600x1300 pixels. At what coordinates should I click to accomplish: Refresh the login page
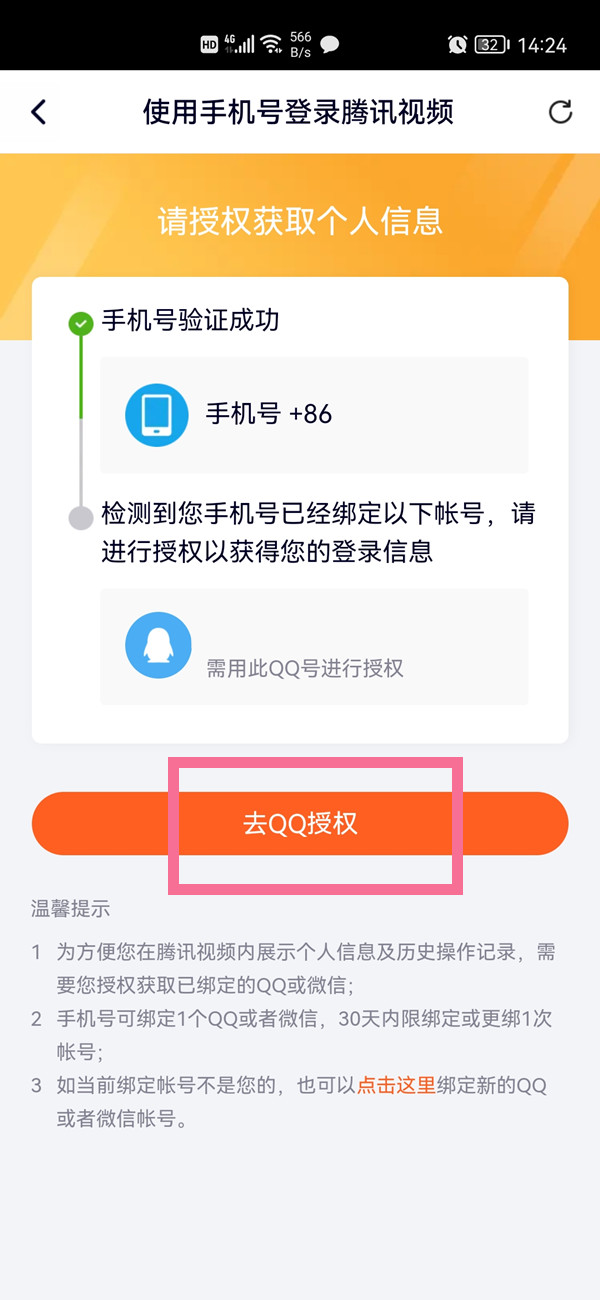(560, 112)
